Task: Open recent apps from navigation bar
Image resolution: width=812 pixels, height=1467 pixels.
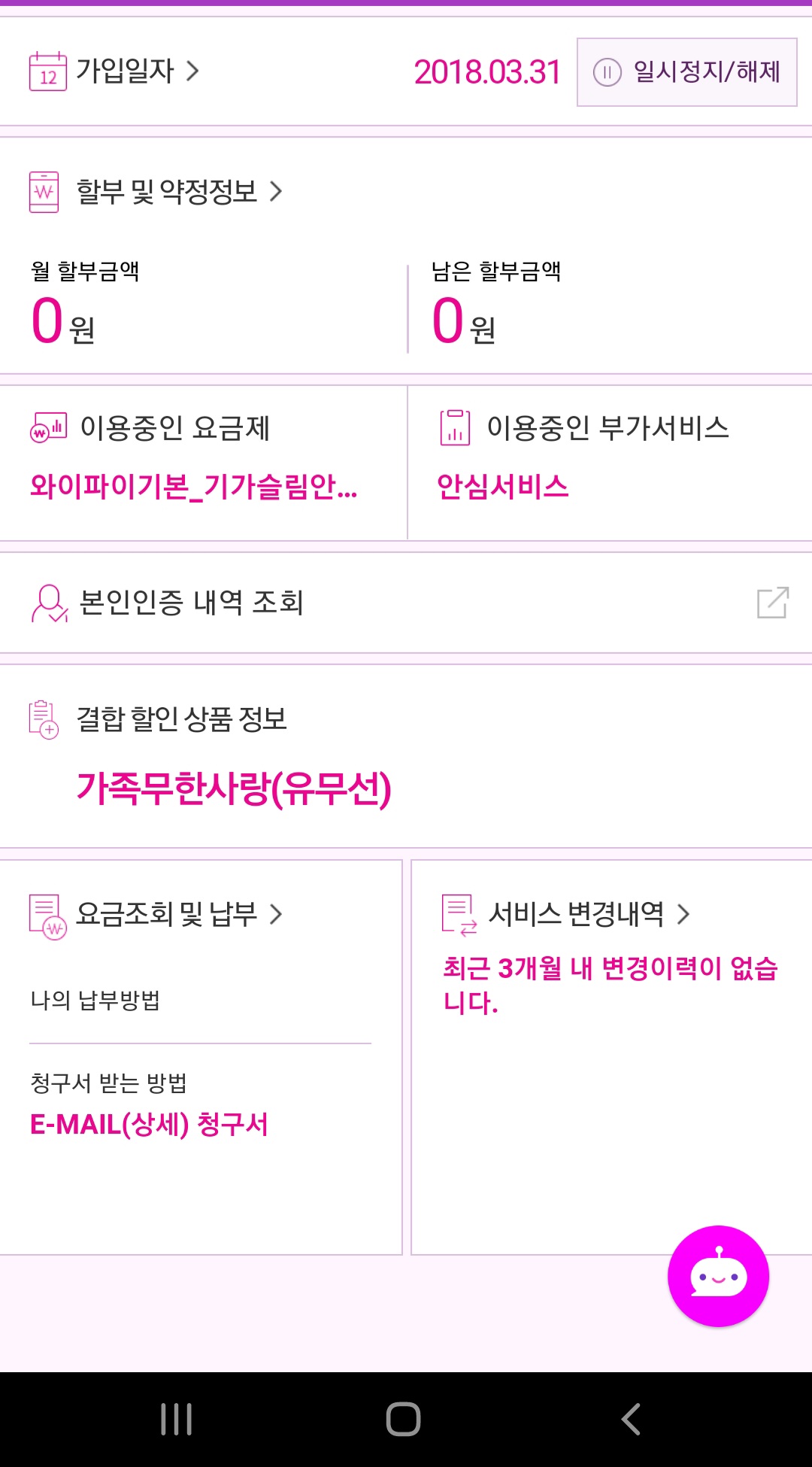Action: coord(177,1420)
